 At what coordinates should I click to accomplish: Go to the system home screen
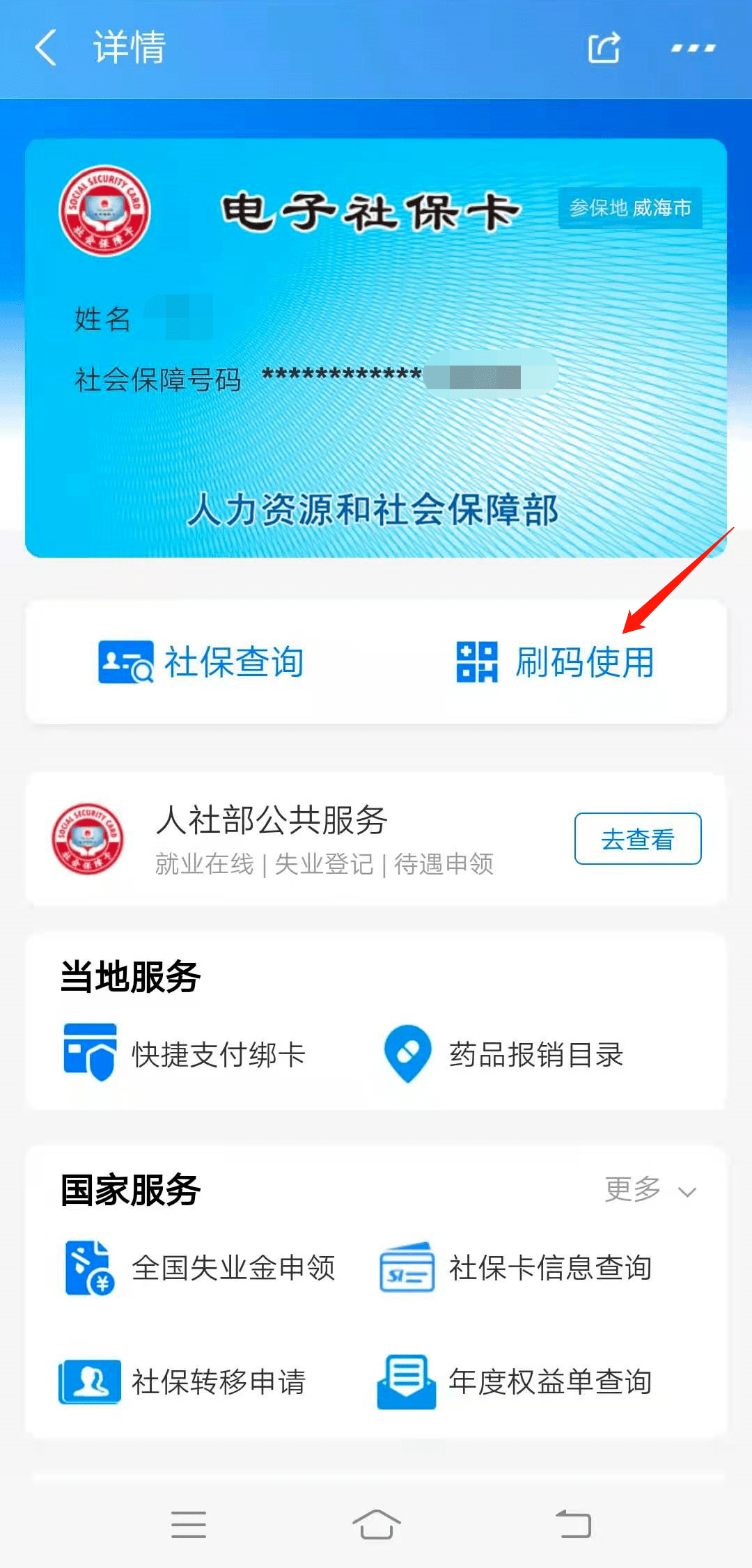tap(376, 1525)
